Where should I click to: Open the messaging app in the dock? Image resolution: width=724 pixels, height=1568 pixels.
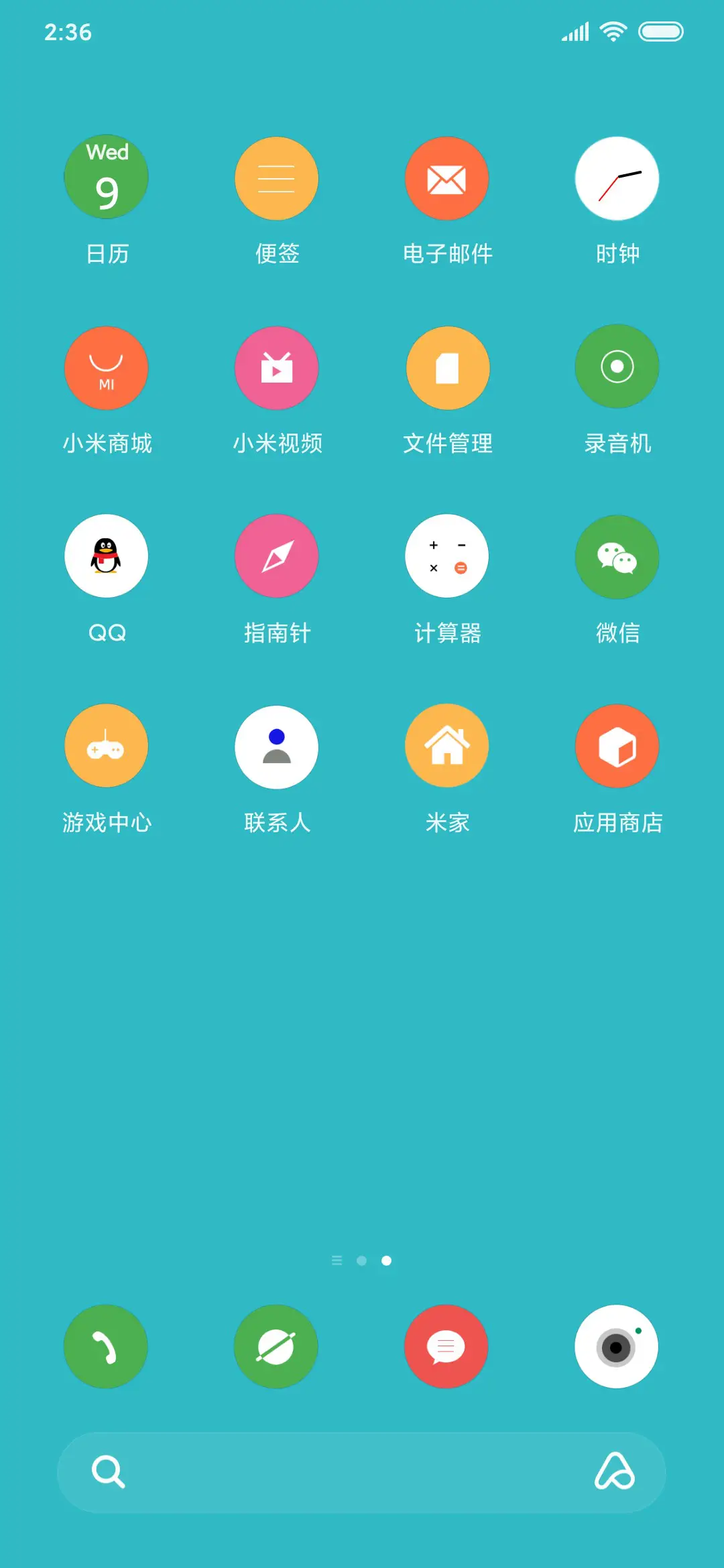pos(446,1346)
